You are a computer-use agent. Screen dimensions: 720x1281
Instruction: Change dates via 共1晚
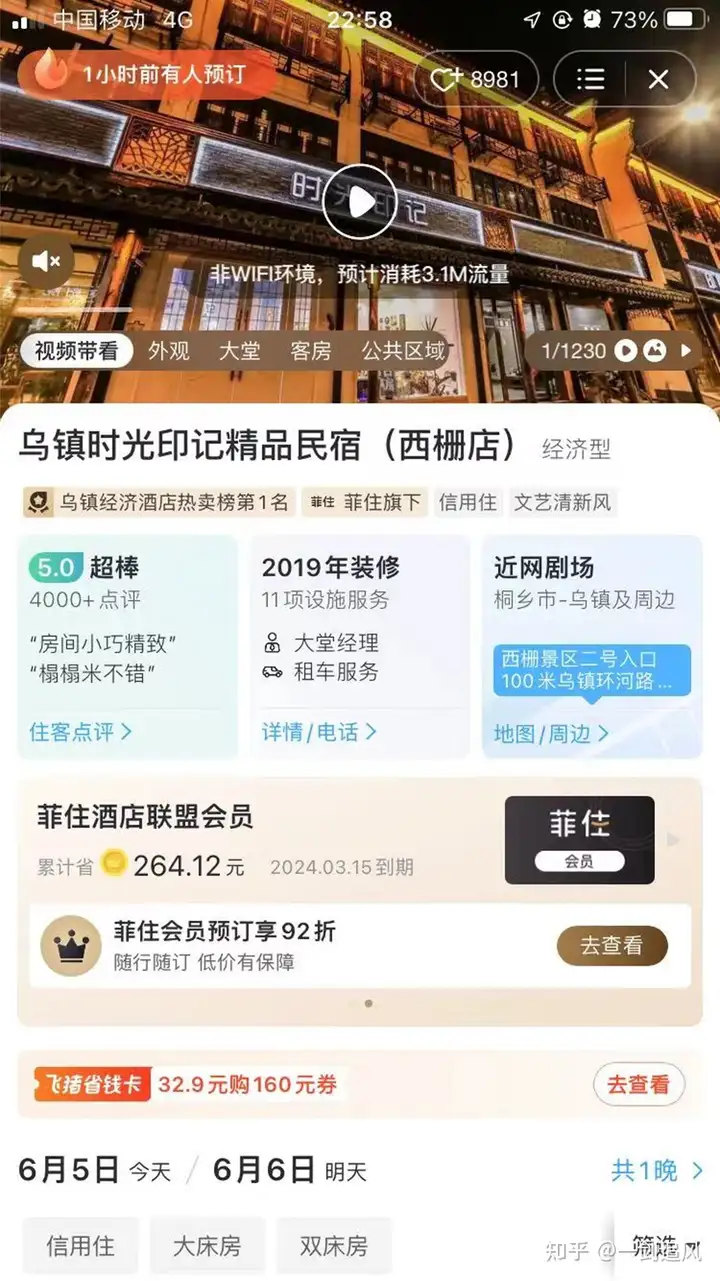pyautogui.click(x=656, y=1170)
